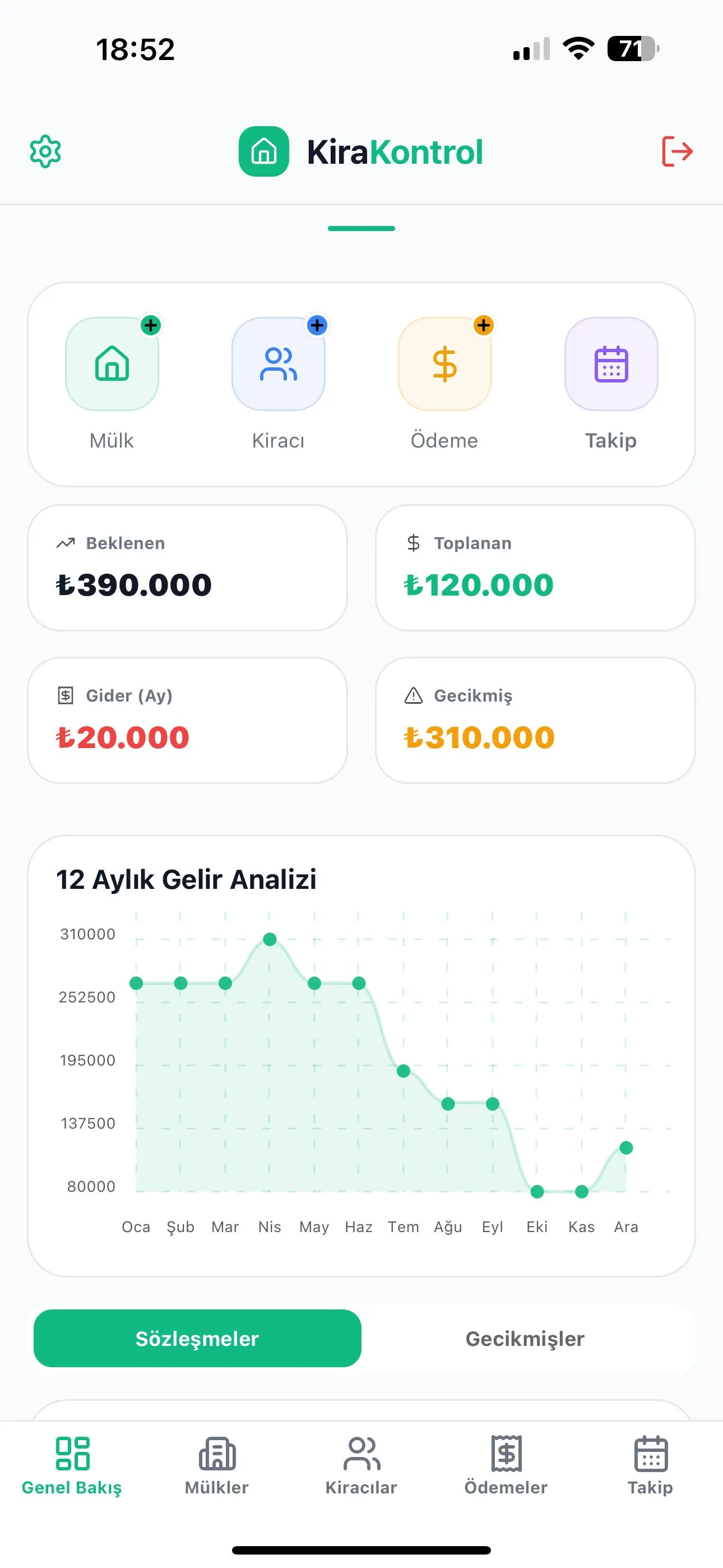This screenshot has height=1568, width=723.
Task: Tap the plus badge to add a tenant
Action: [317, 326]
